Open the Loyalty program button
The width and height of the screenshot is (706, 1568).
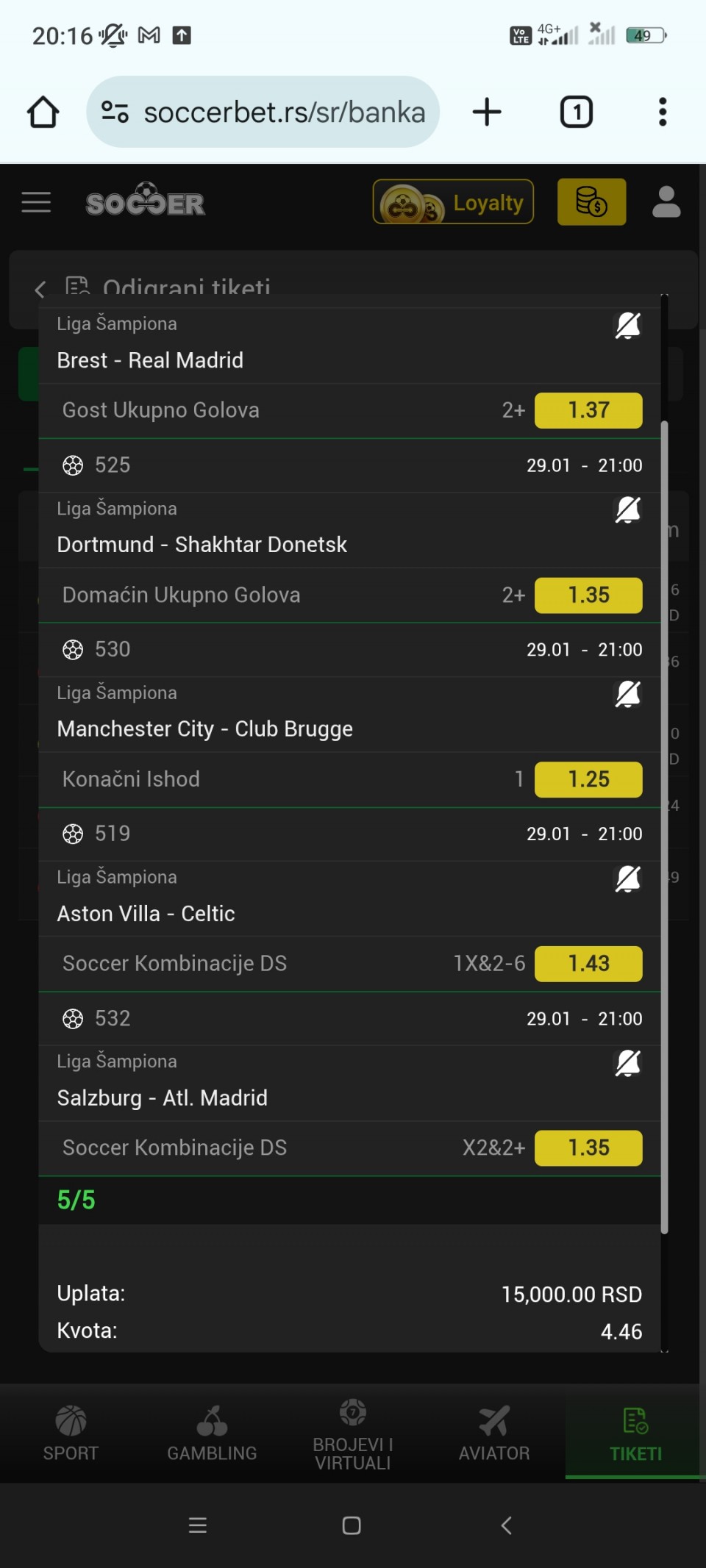click(453, 202)
